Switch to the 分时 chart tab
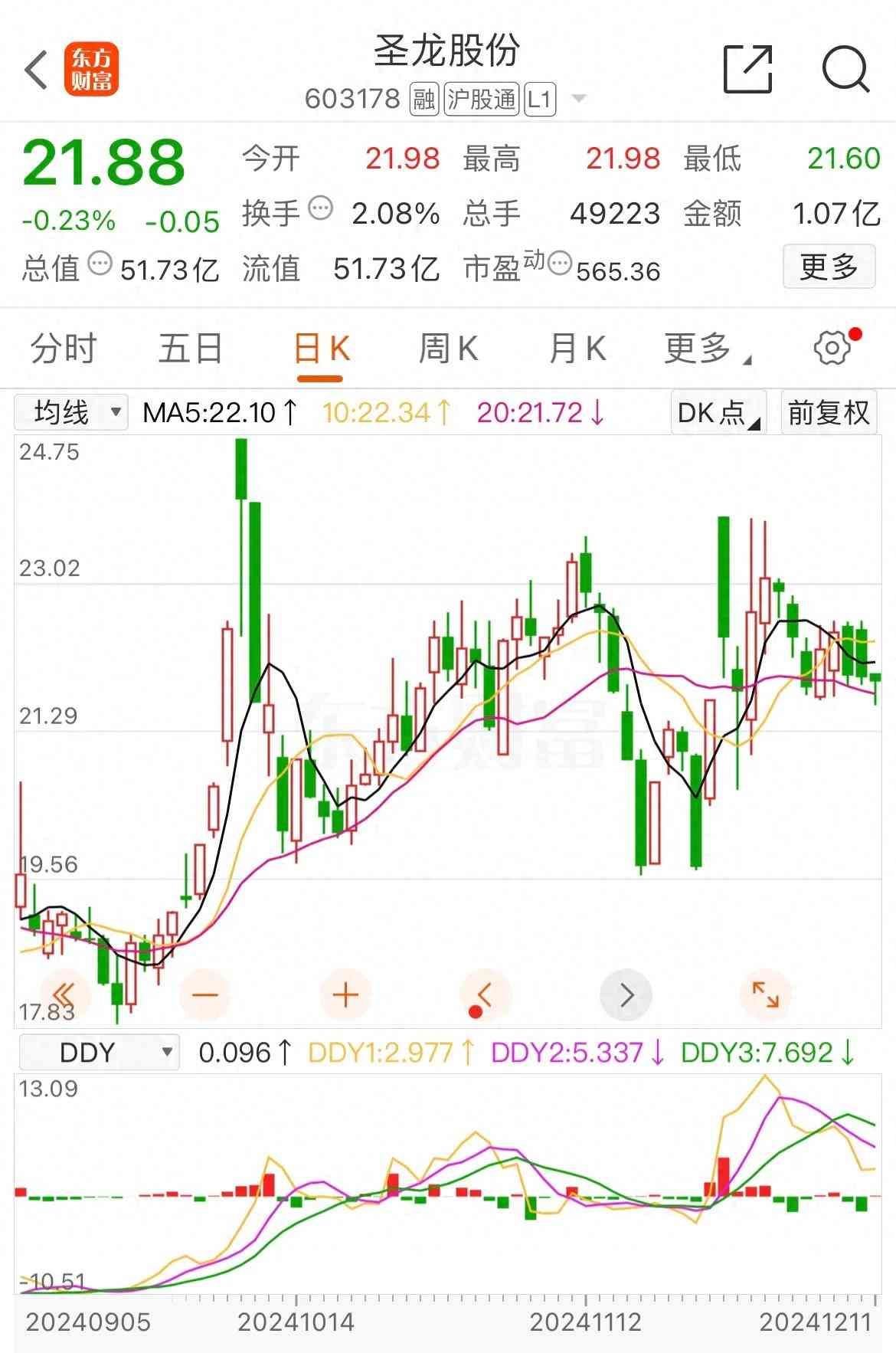Image resolution: width=896 pixels, height=1353 pixels. (64, 349)
